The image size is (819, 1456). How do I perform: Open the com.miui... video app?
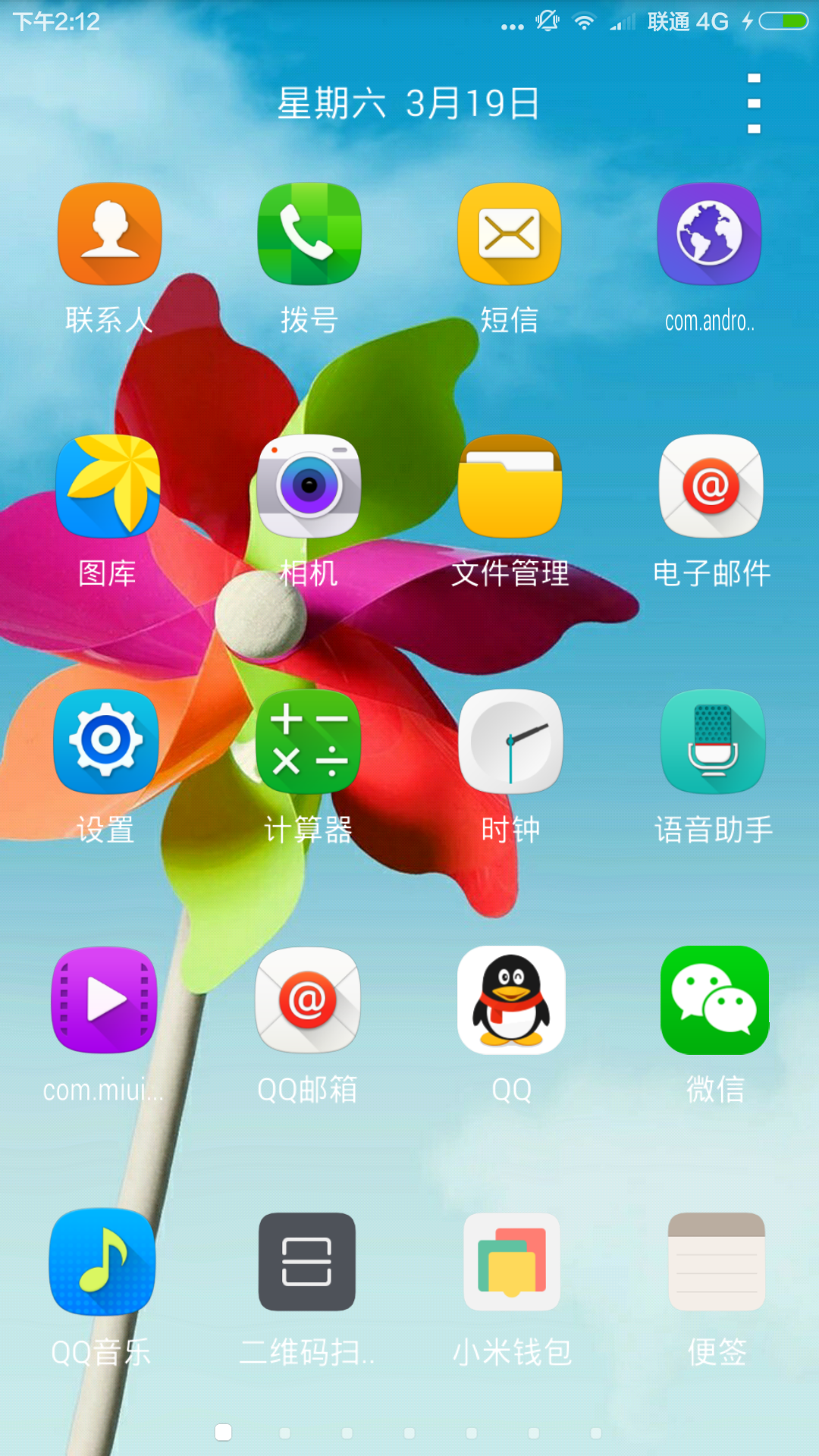[x=105, y=999]
